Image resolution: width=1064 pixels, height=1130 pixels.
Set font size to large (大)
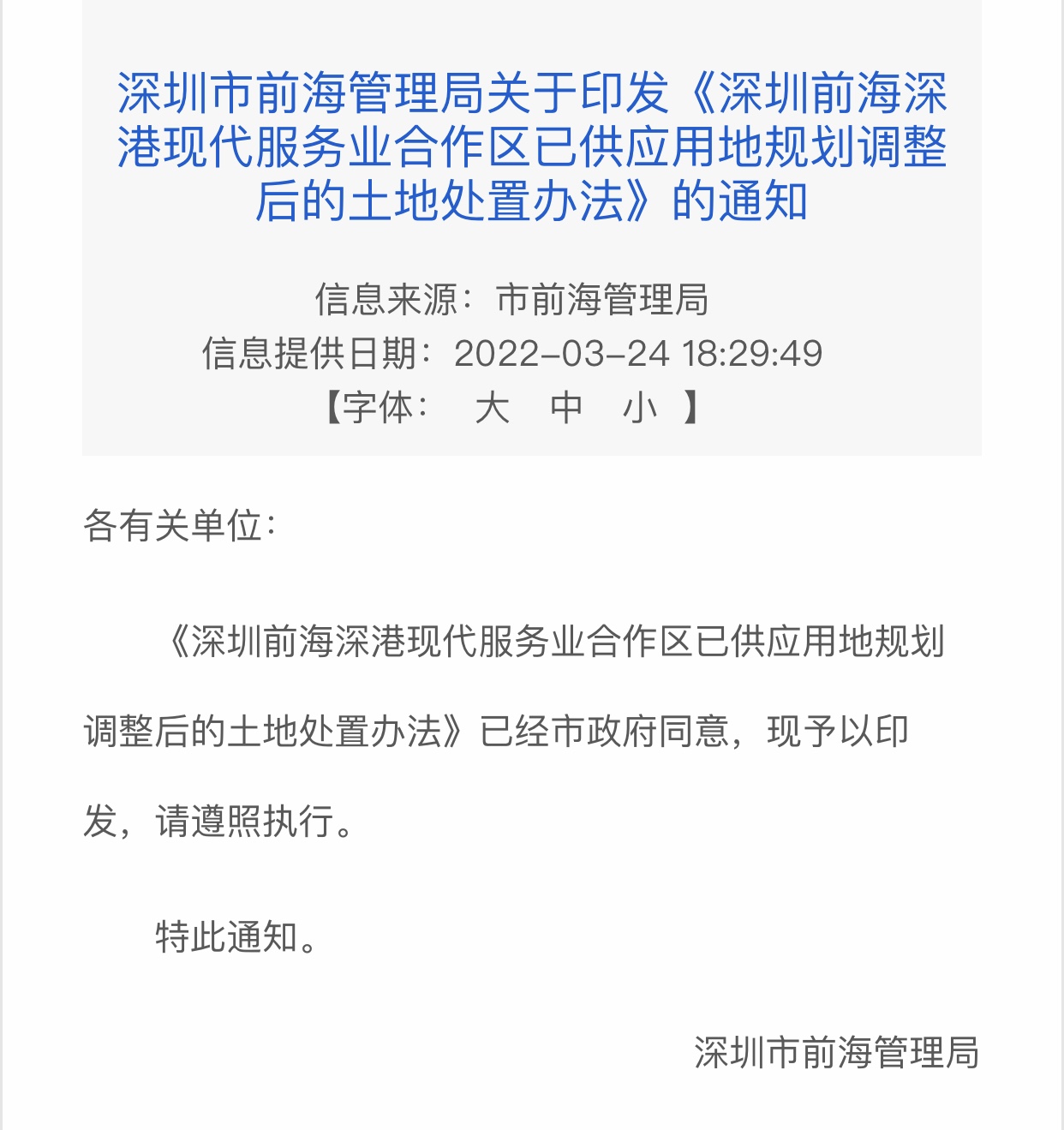click(x=492, y=408)
